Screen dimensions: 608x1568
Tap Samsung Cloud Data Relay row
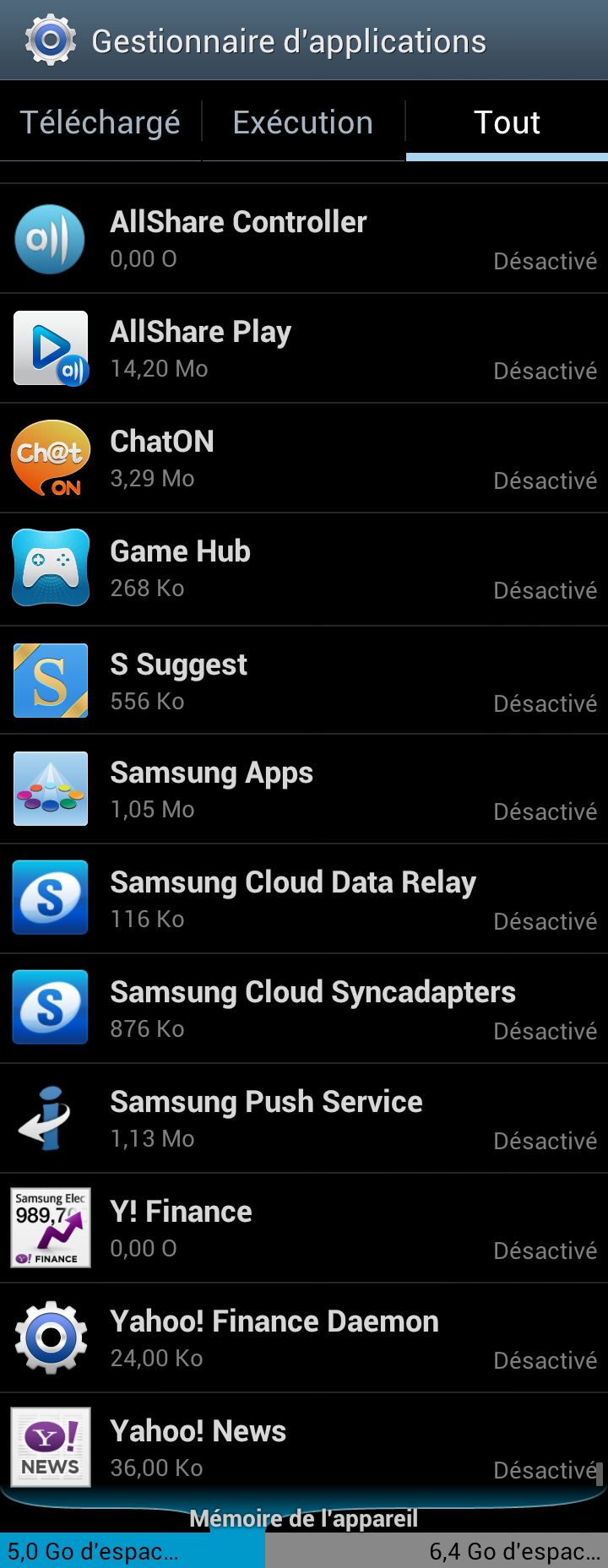[304, 899]
